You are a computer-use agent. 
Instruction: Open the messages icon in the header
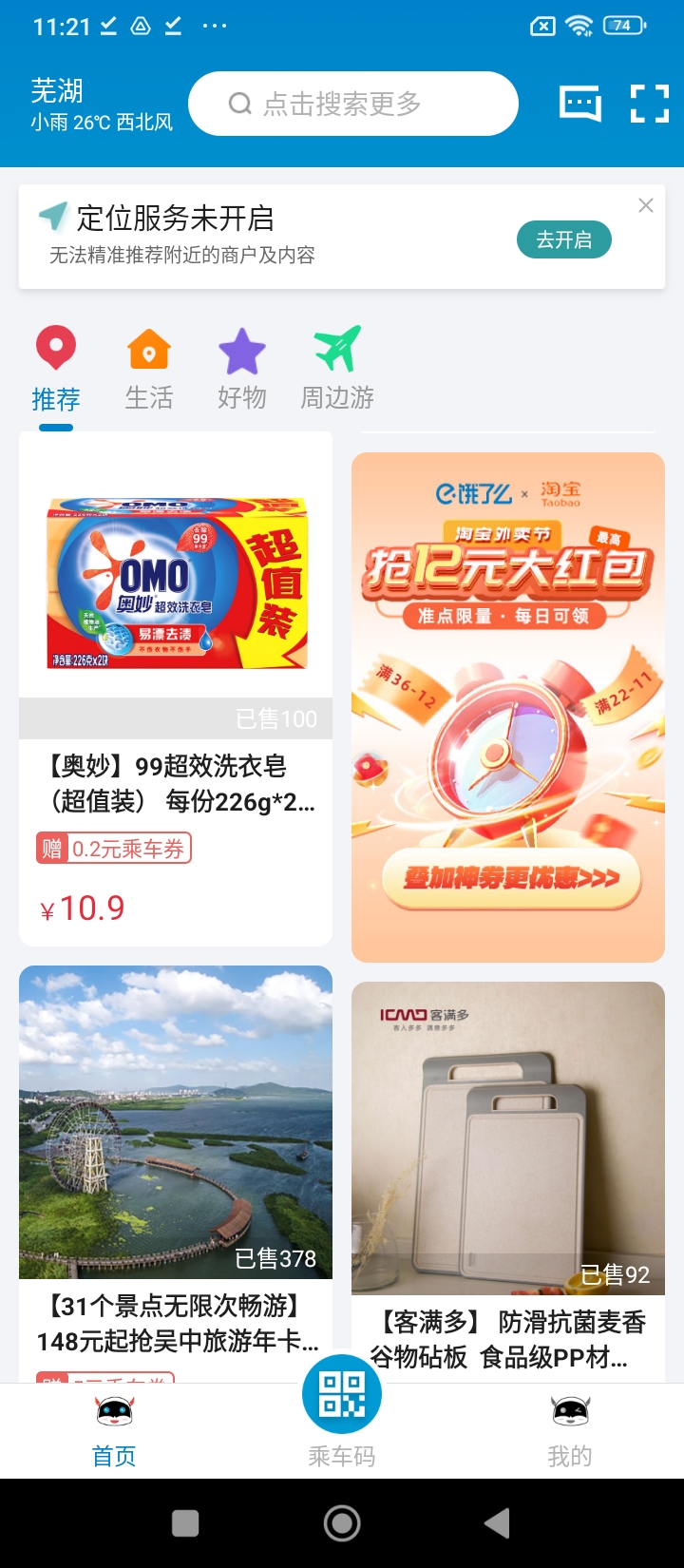[579, 104]
